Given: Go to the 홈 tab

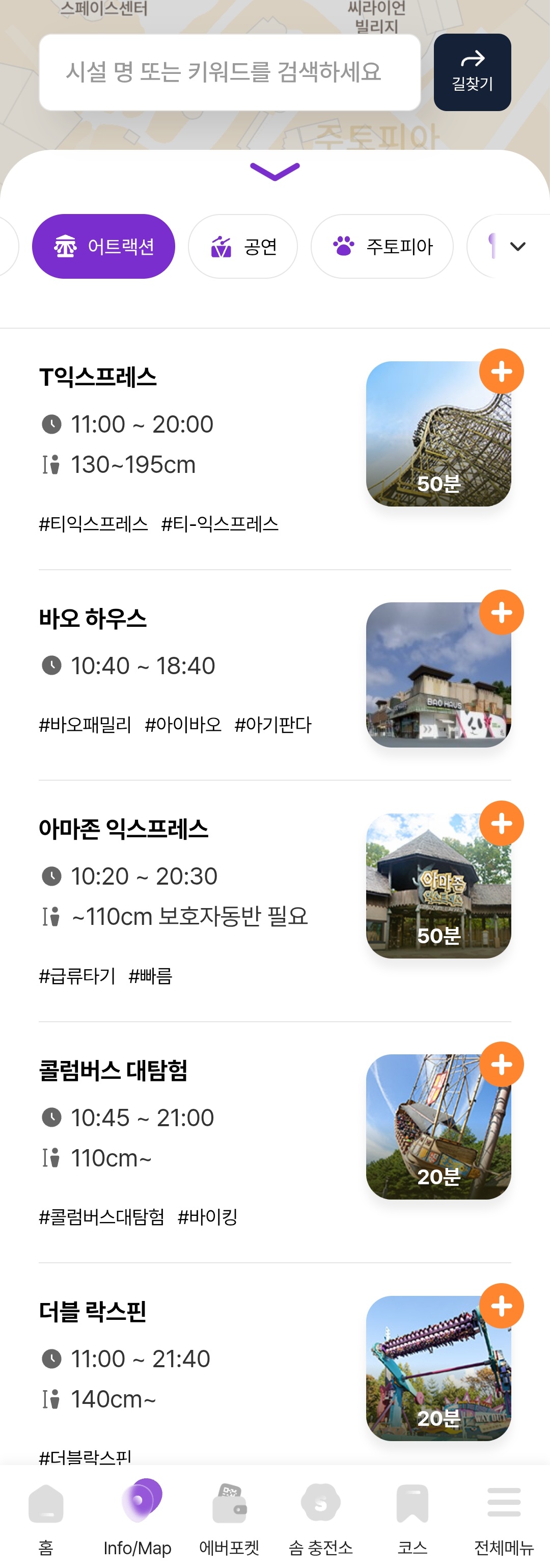Looking at the screenshot, I should click(46, 1518).
